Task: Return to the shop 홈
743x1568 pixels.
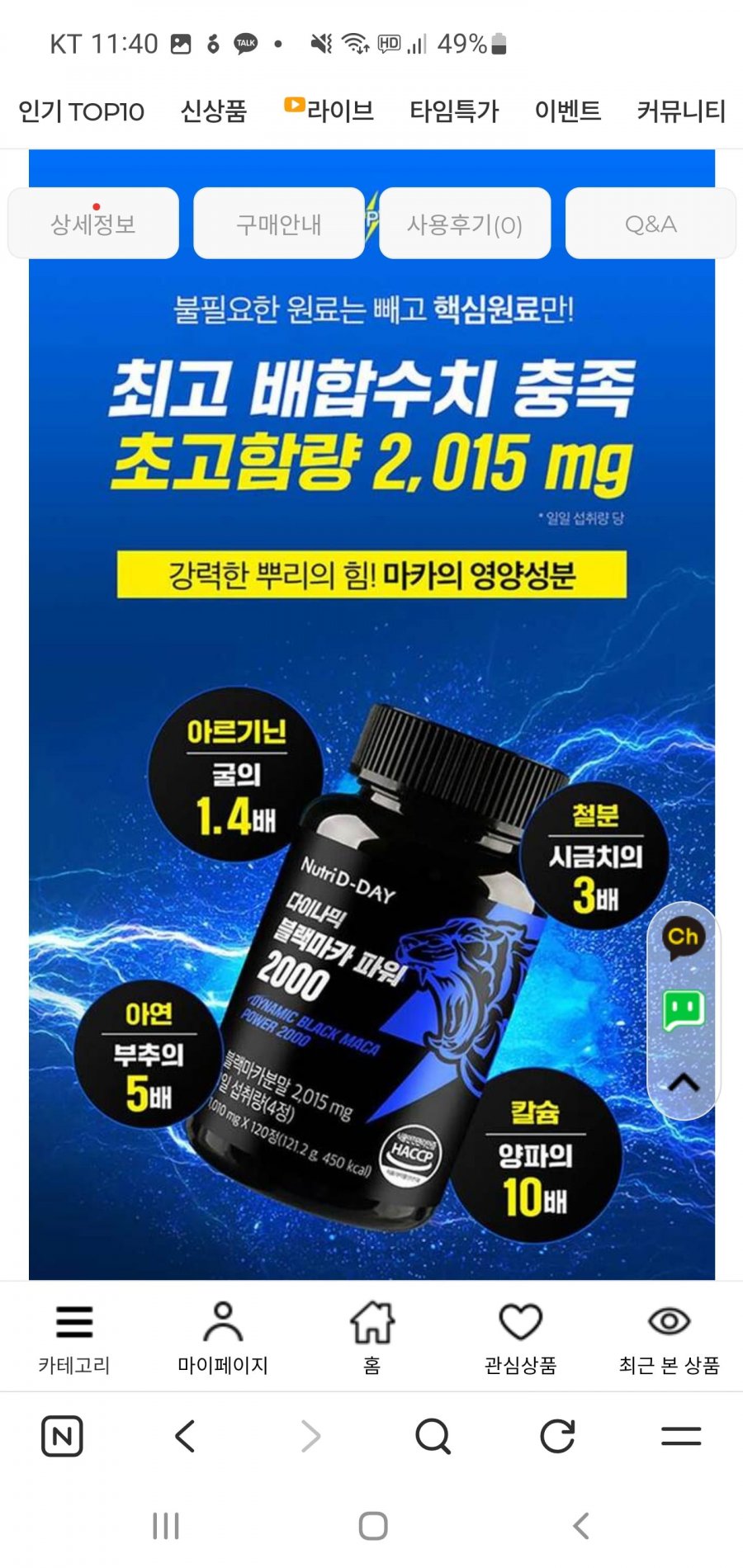Action: (x=372, y=1337)
